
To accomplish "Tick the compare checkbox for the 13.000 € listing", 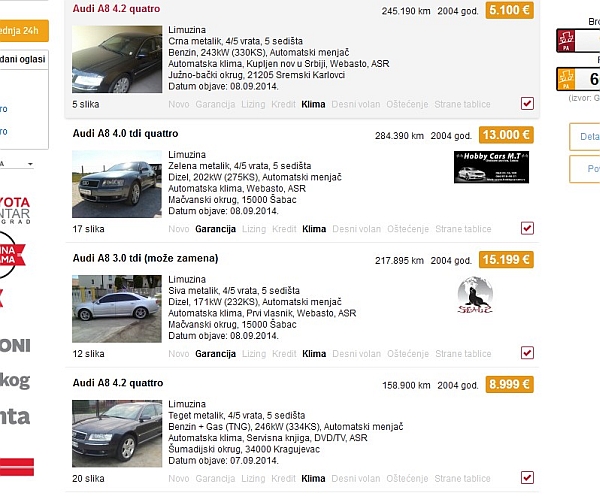I will 527,228.
